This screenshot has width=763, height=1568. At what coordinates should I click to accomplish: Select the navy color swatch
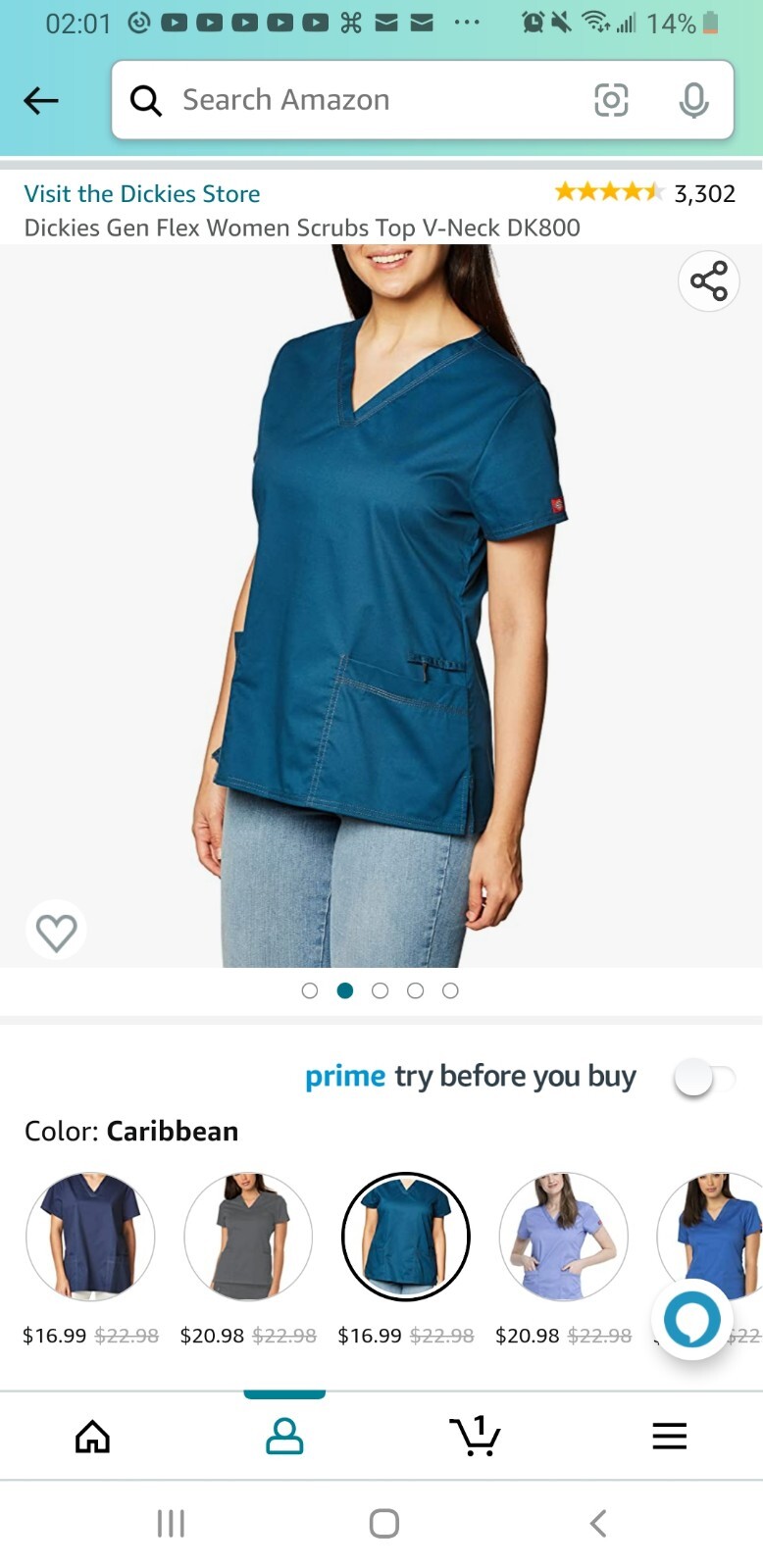pyautogui.click(x=90, y=1237)
